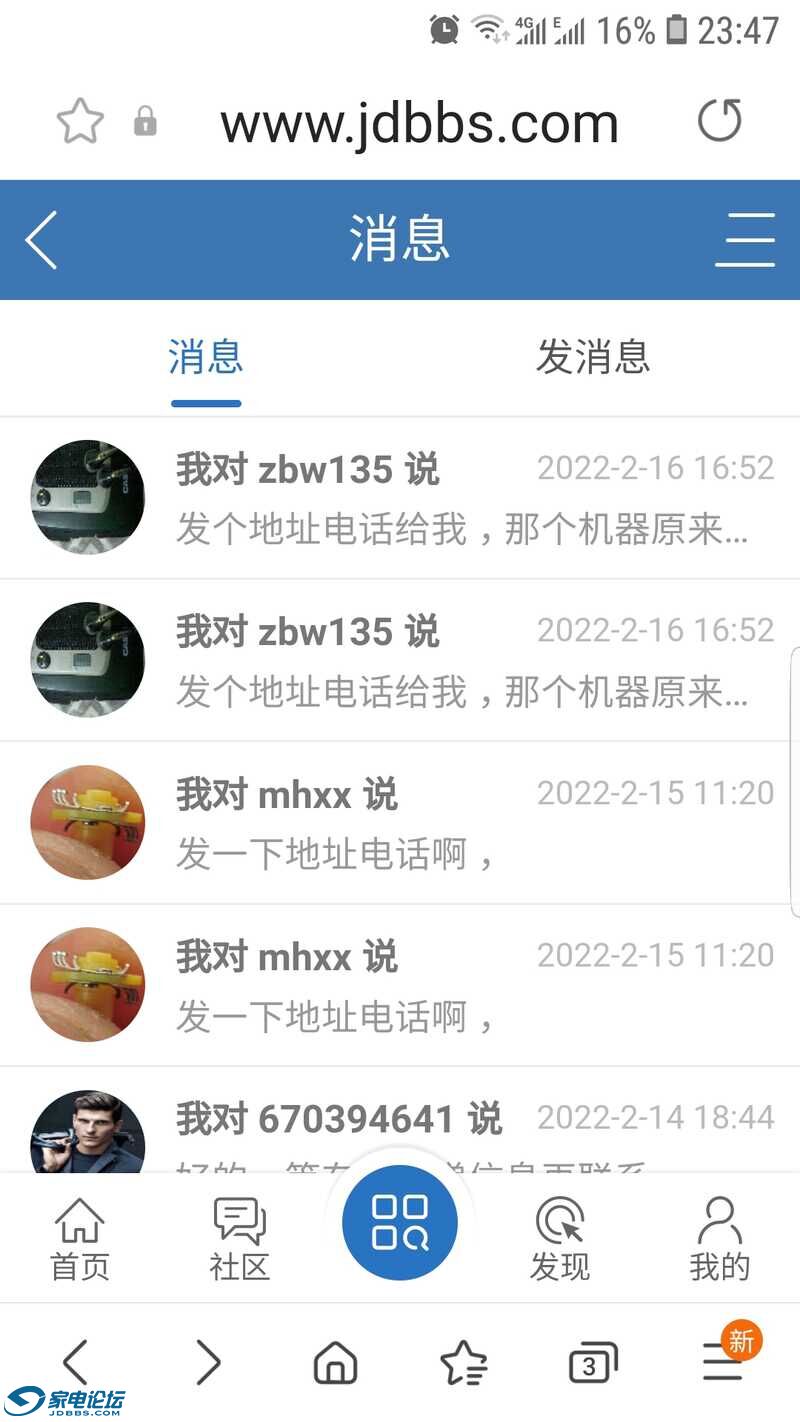Image resolution: width=800 pixels, height=1422 pixels.
Task: Tap the lock icon in address bar
Action: (x=146, y=122)
